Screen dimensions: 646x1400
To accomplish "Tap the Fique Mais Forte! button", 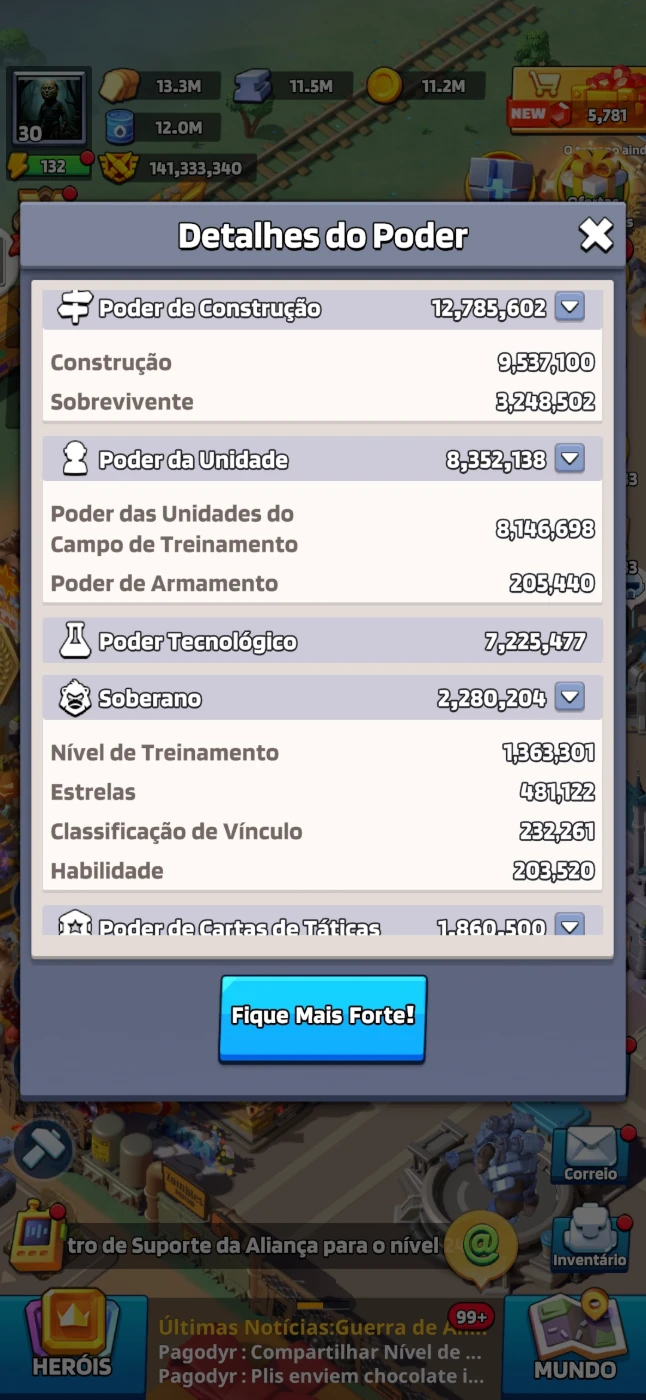I will coord(323,1017).
